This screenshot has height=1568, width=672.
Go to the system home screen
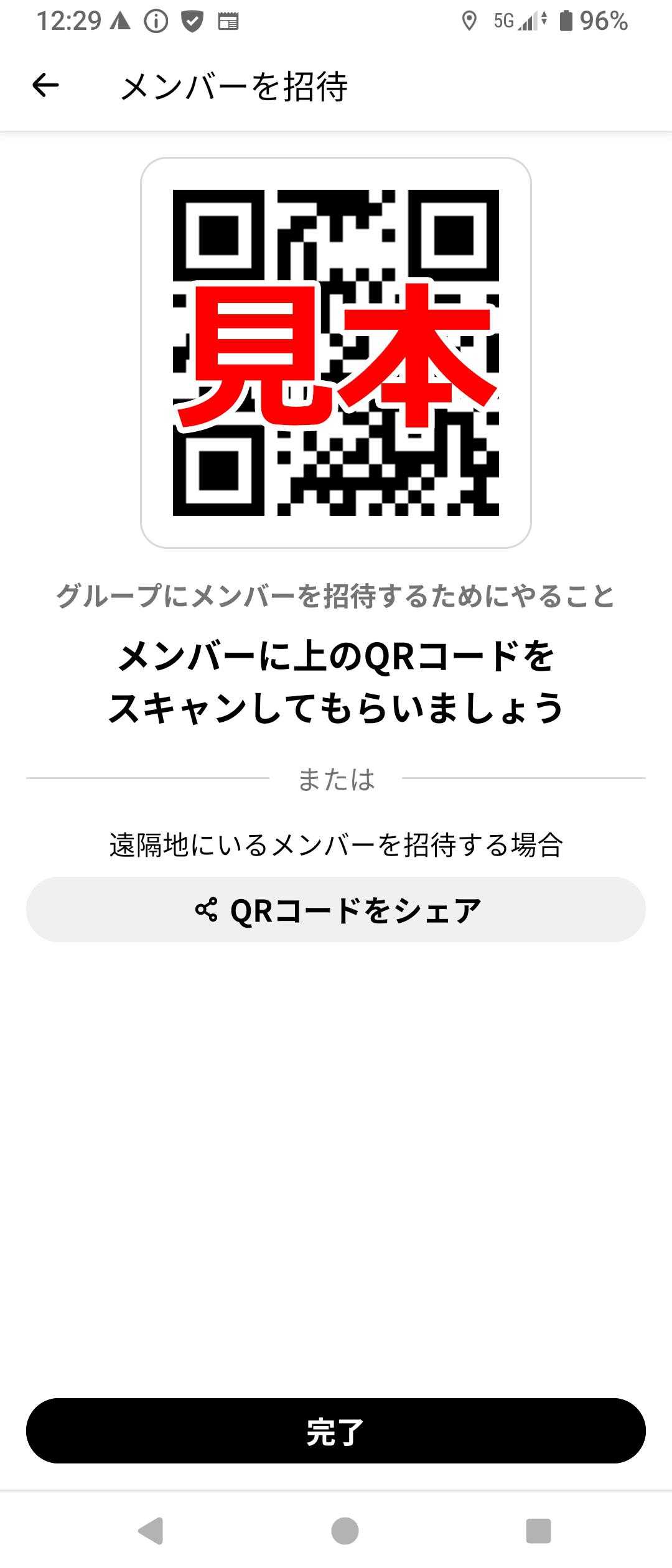tap(345, 1531)
